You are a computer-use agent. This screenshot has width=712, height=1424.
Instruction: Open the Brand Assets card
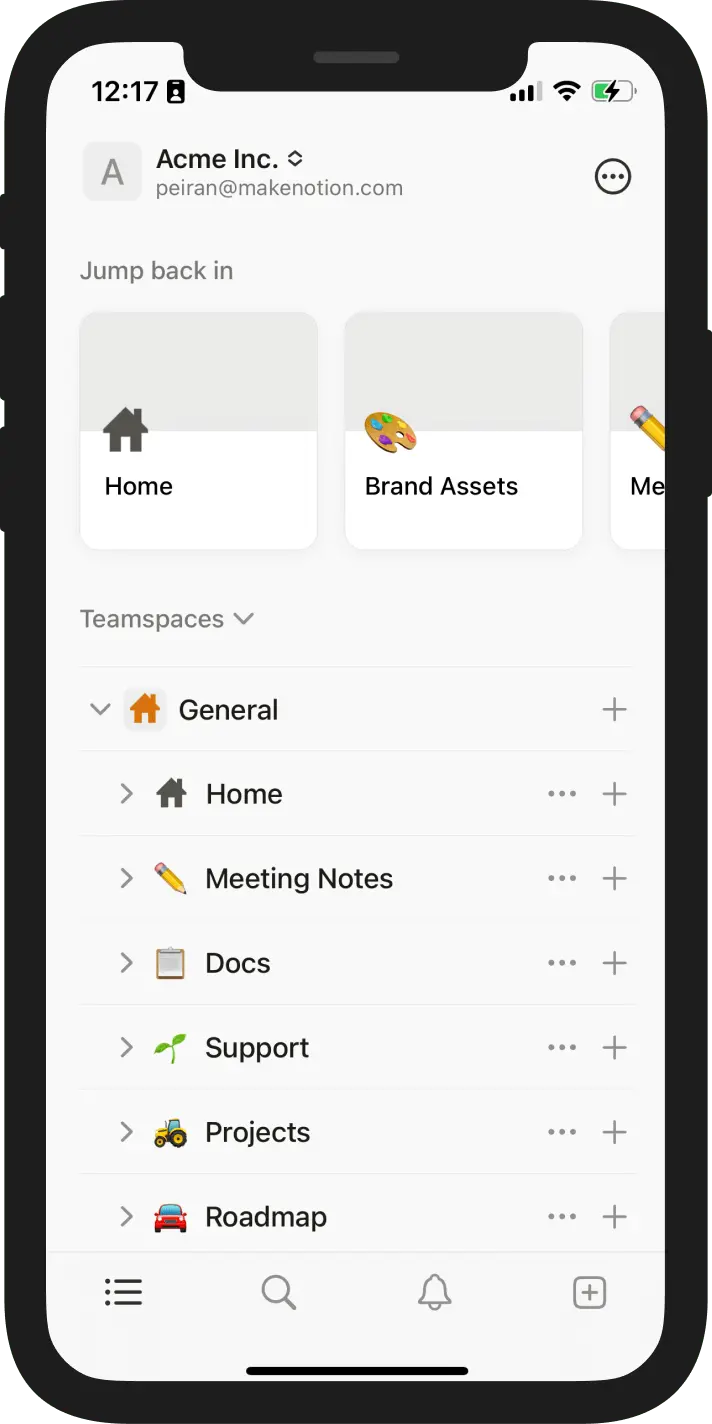463,431
